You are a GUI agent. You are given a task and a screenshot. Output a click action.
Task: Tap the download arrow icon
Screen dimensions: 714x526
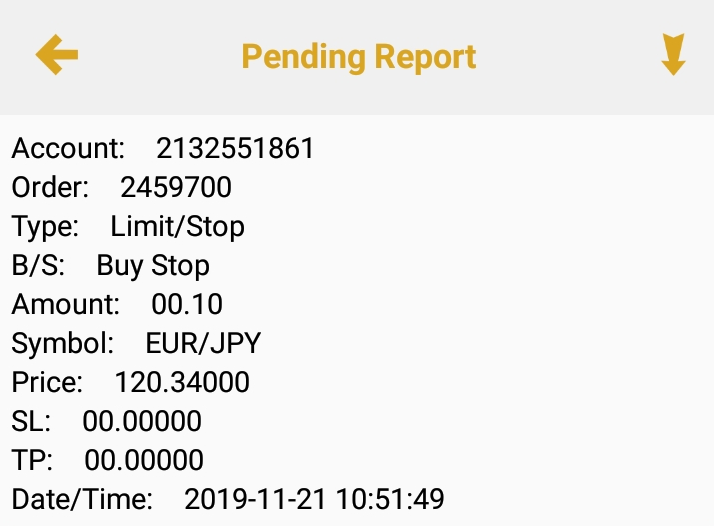pyautogui.click(x=673, y=55)
